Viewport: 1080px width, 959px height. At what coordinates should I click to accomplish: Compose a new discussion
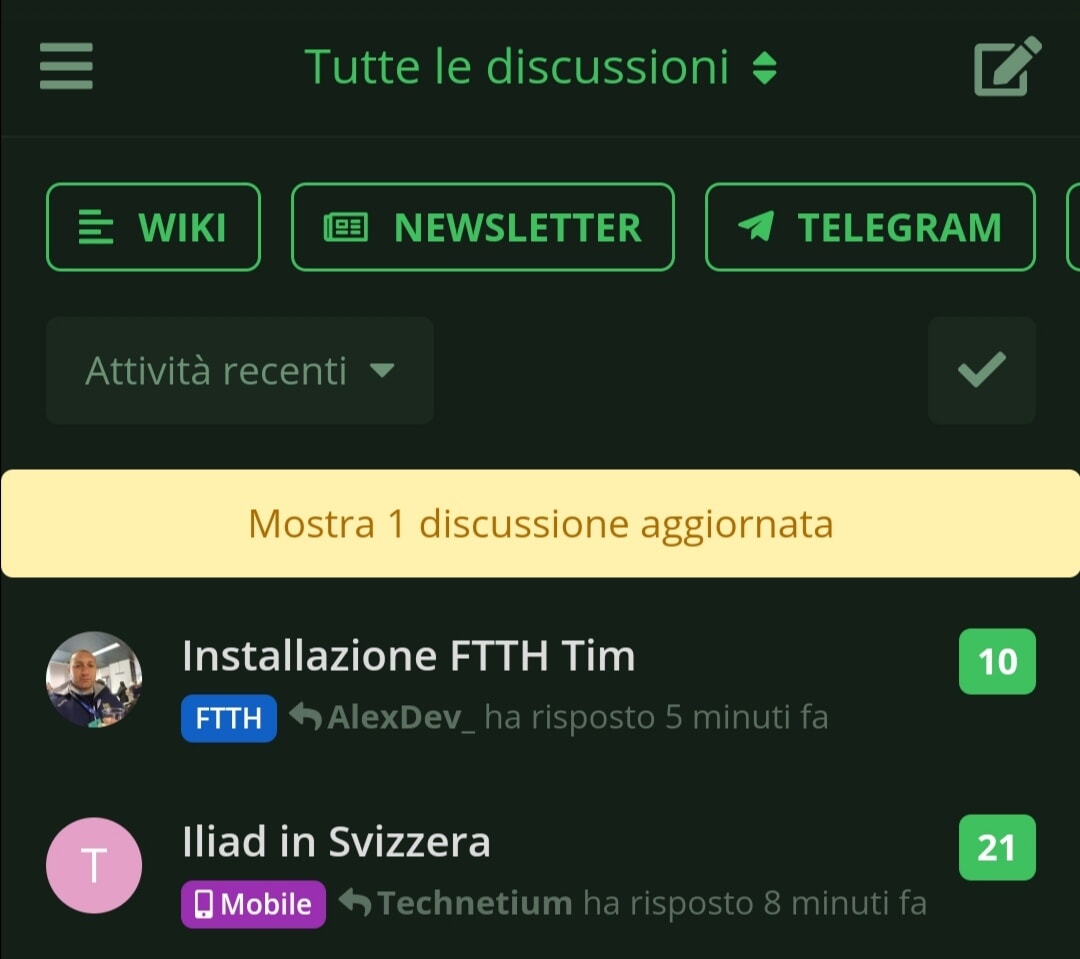coord(1007,66)
